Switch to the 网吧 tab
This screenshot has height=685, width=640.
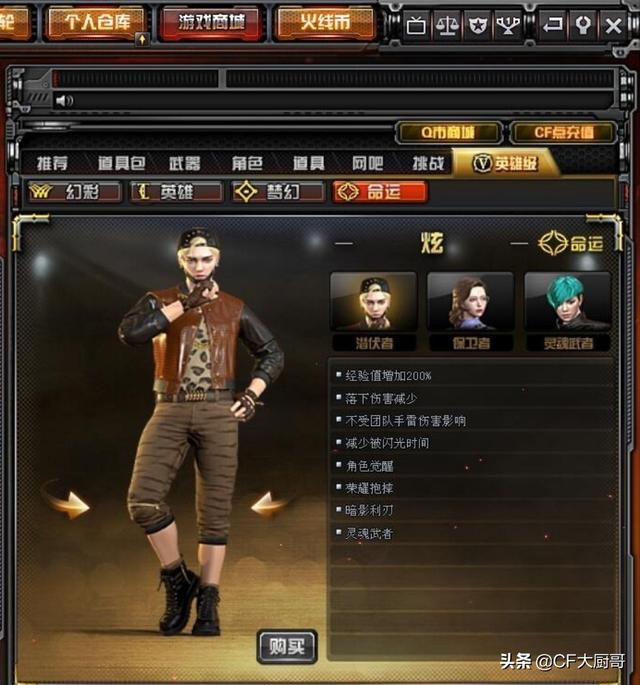367,164
